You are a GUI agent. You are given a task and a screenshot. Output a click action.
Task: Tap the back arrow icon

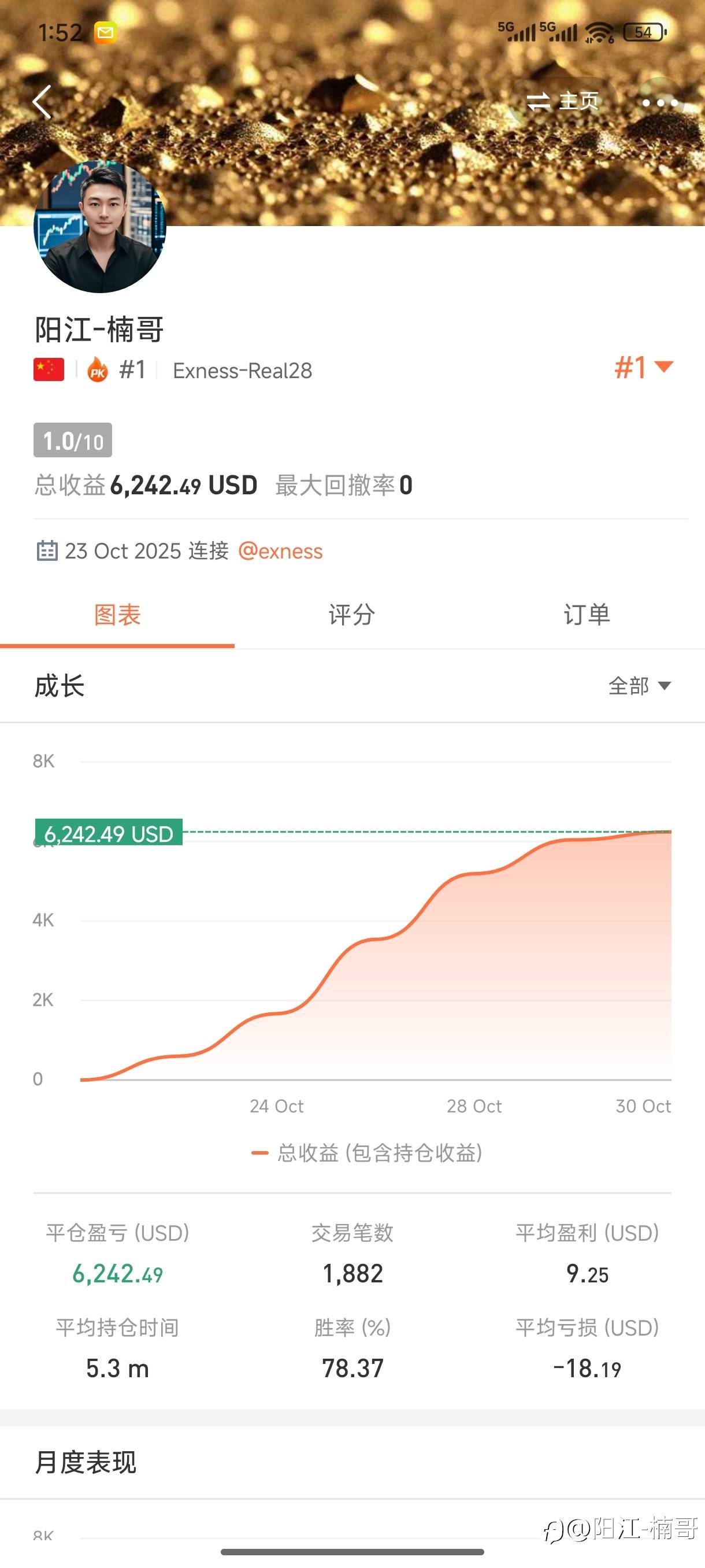tap(42, 102)
